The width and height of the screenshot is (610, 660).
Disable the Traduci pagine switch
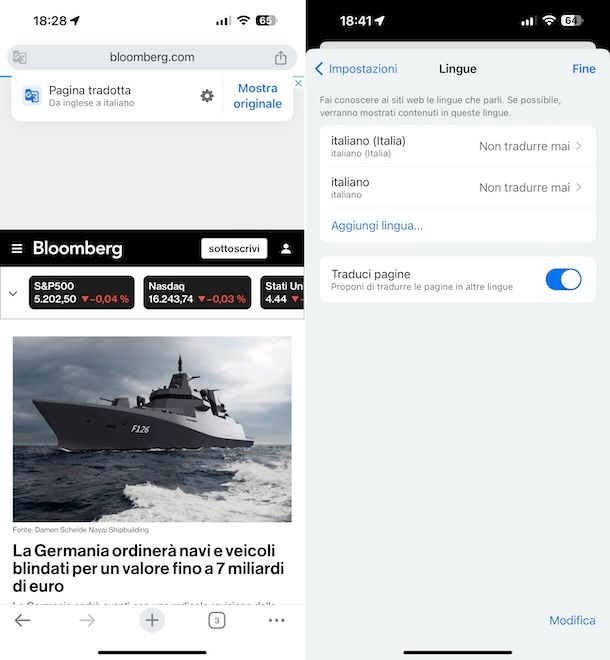[x=563, y=280]
